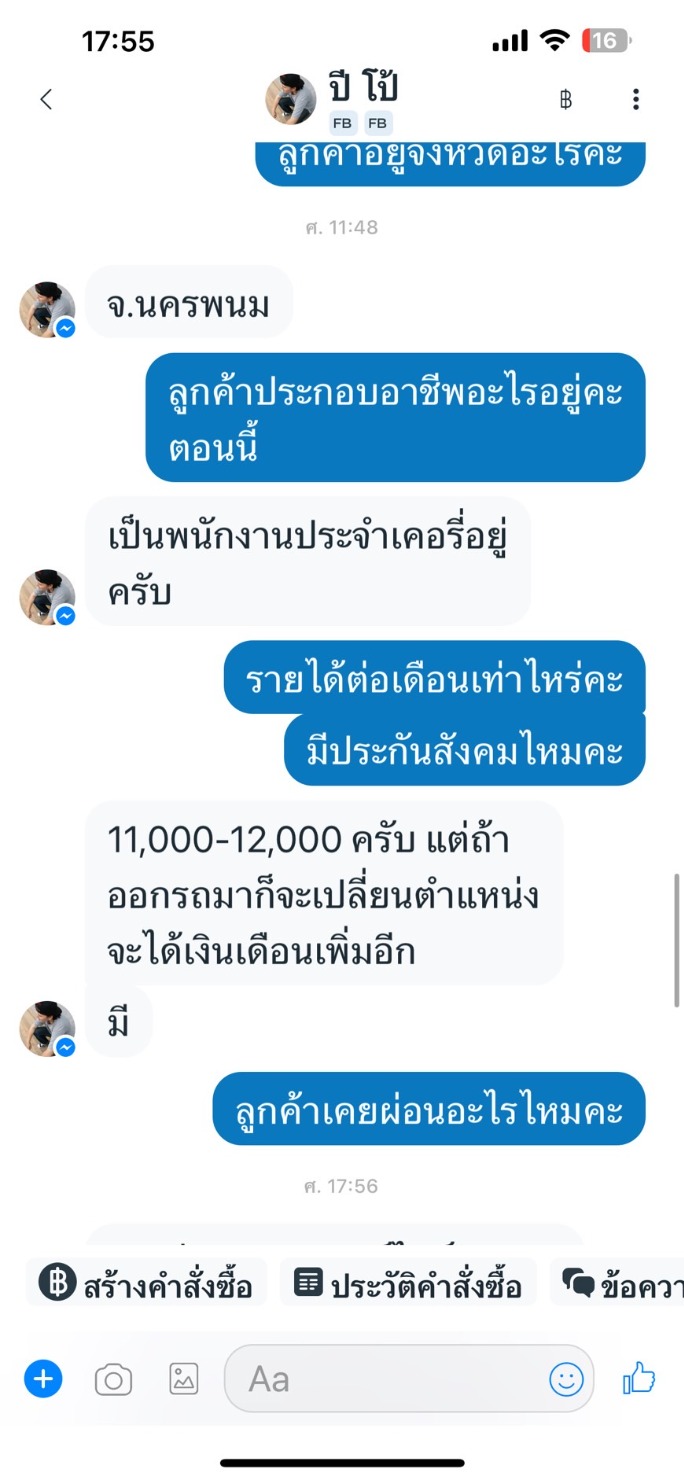The image size is (684, 1480).
Task: Open the camera to take a photo
Action: [x=113, y=1380]
